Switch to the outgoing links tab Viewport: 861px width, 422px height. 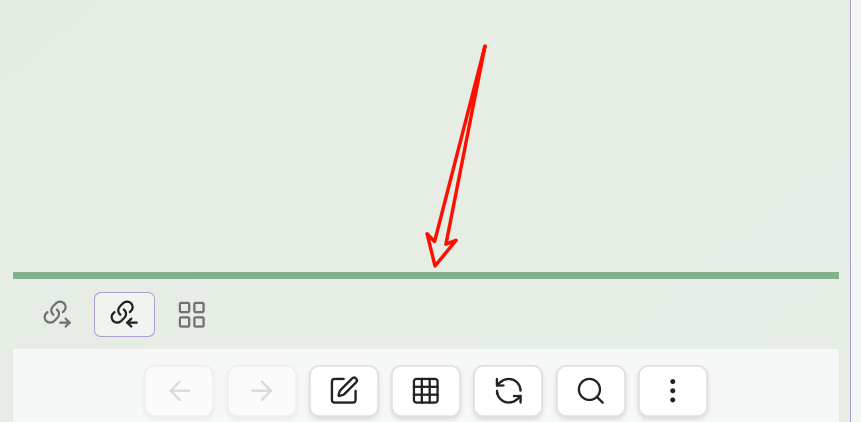coord(57,314)
